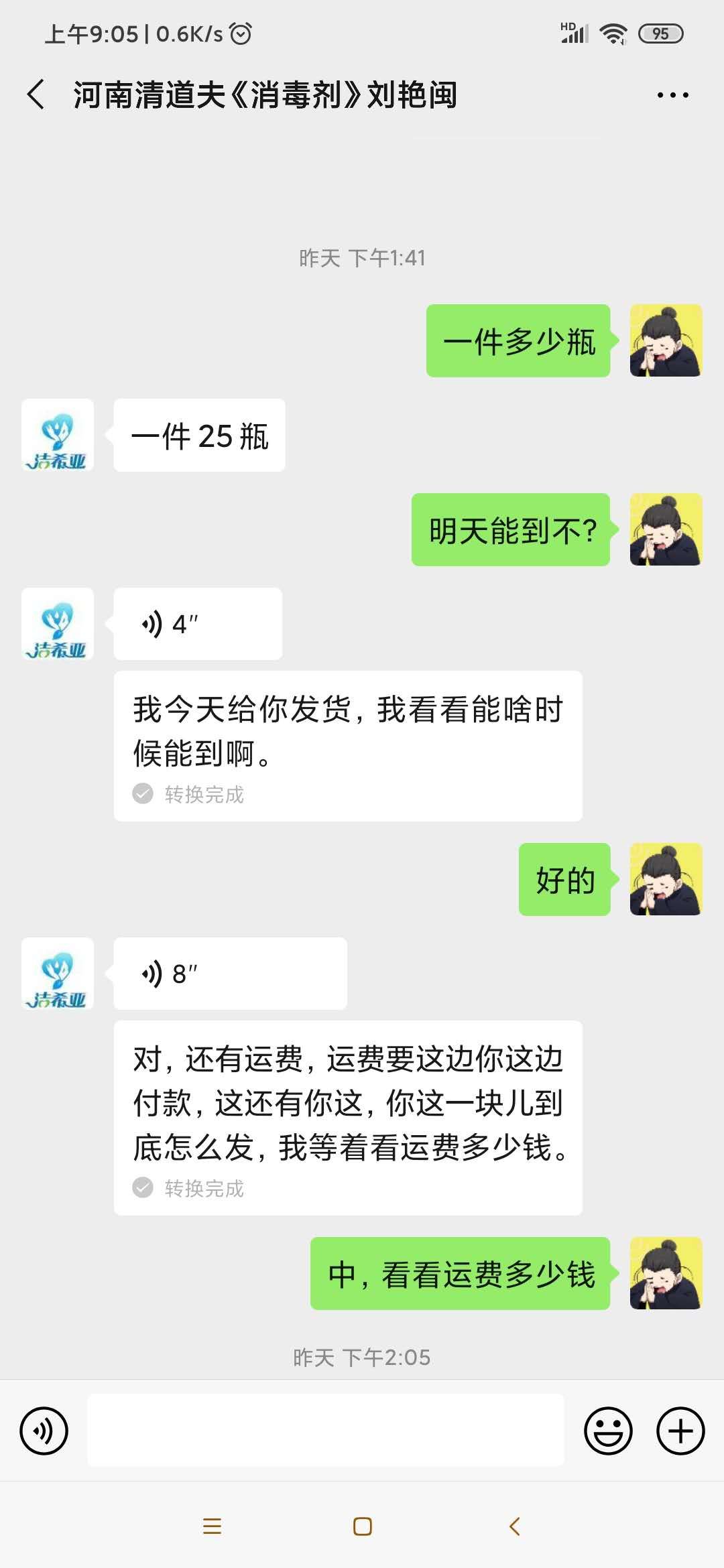Open my avatar beside 一件多少瓶
724x1568 pixels.
pos(666,340)
